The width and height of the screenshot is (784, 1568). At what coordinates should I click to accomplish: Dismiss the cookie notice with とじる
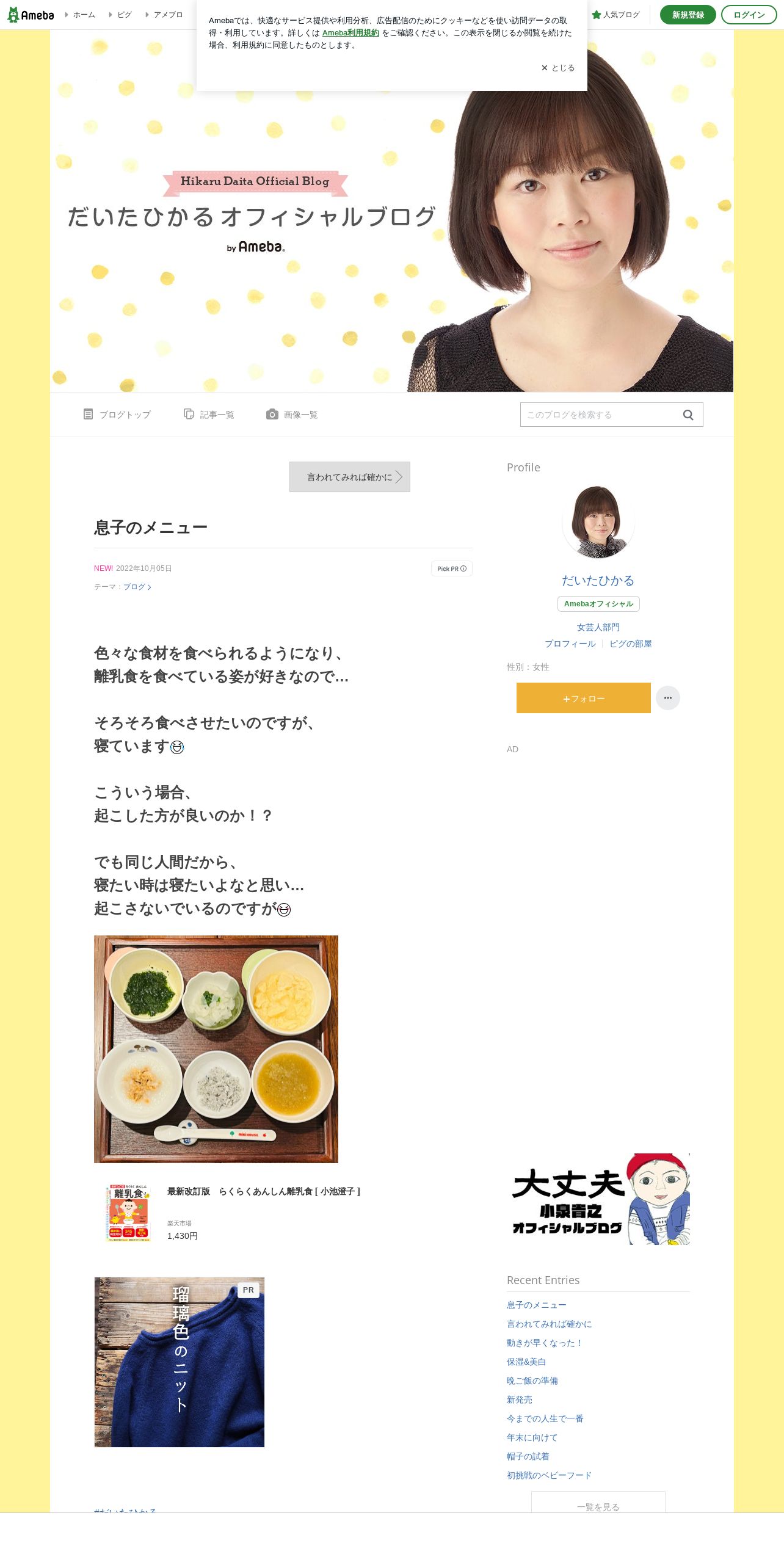pyautogui.click(x=558, y=68)
